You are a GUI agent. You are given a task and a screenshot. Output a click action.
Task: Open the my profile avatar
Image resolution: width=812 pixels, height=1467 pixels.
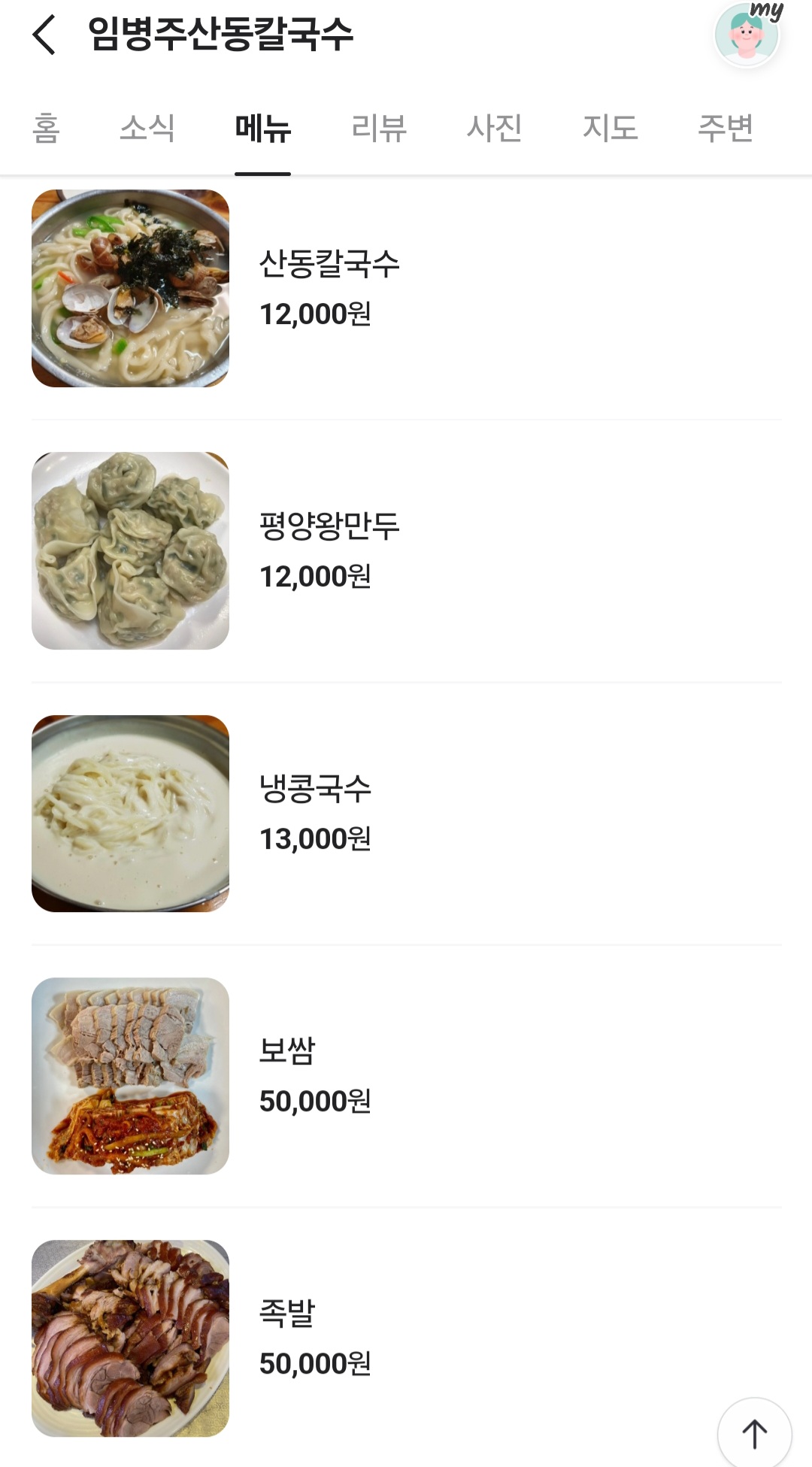(x=747, y=35)
